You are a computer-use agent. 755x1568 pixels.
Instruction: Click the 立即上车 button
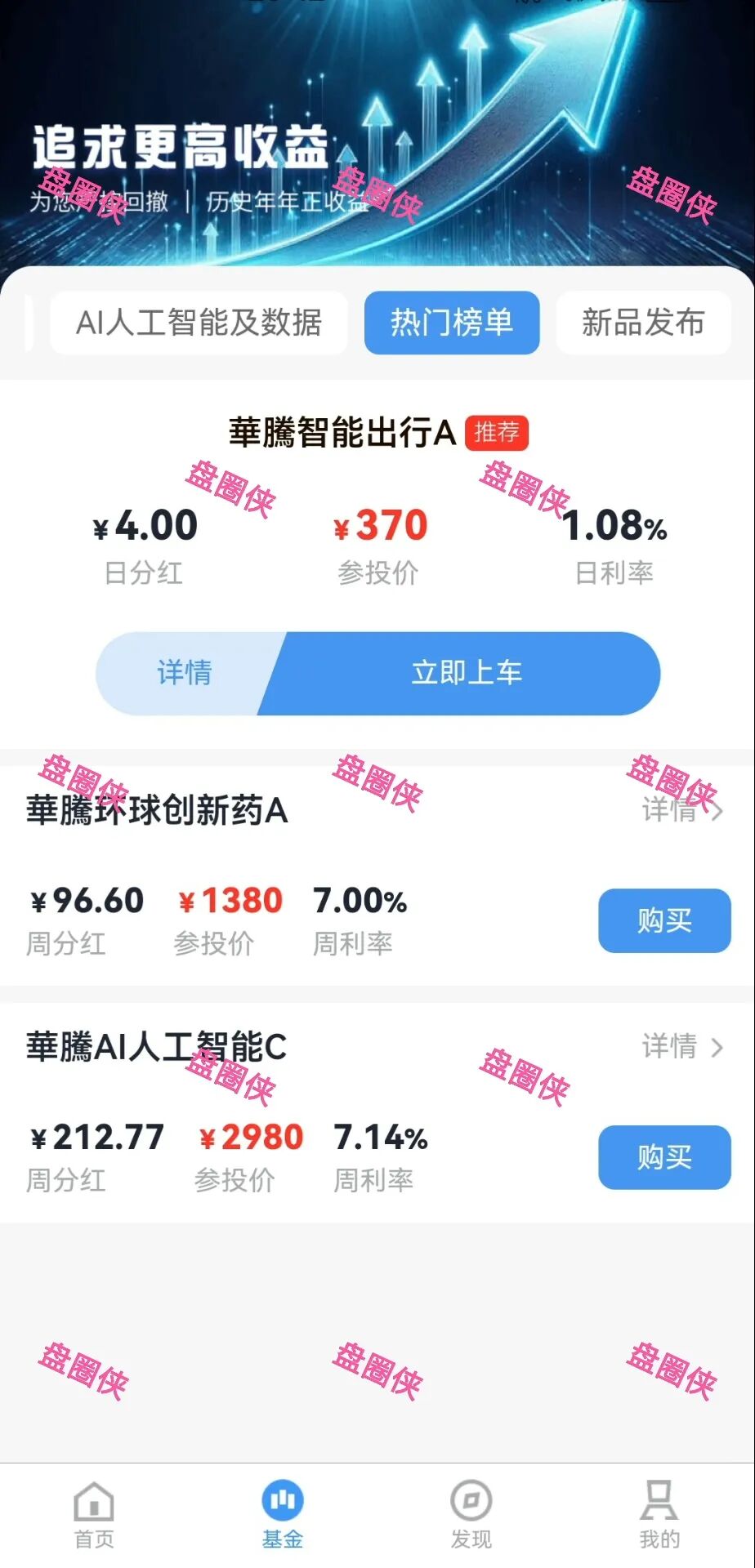tap(467, 673)
